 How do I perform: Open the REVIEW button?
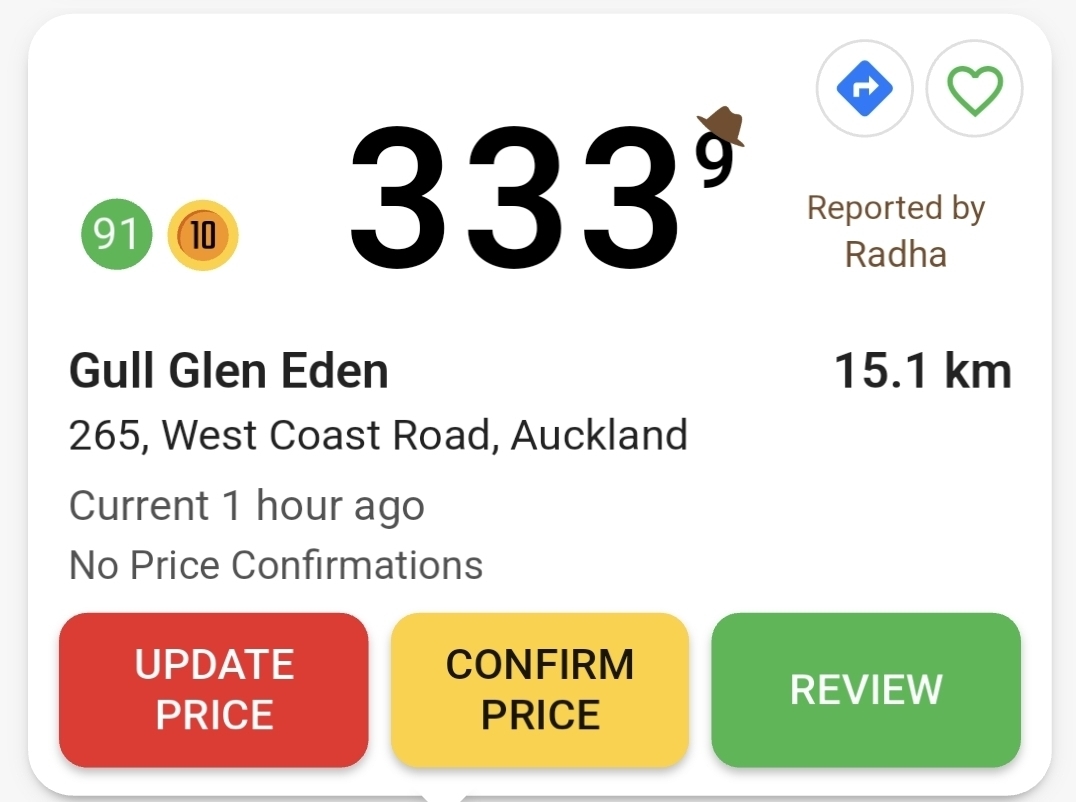(865, 690)
